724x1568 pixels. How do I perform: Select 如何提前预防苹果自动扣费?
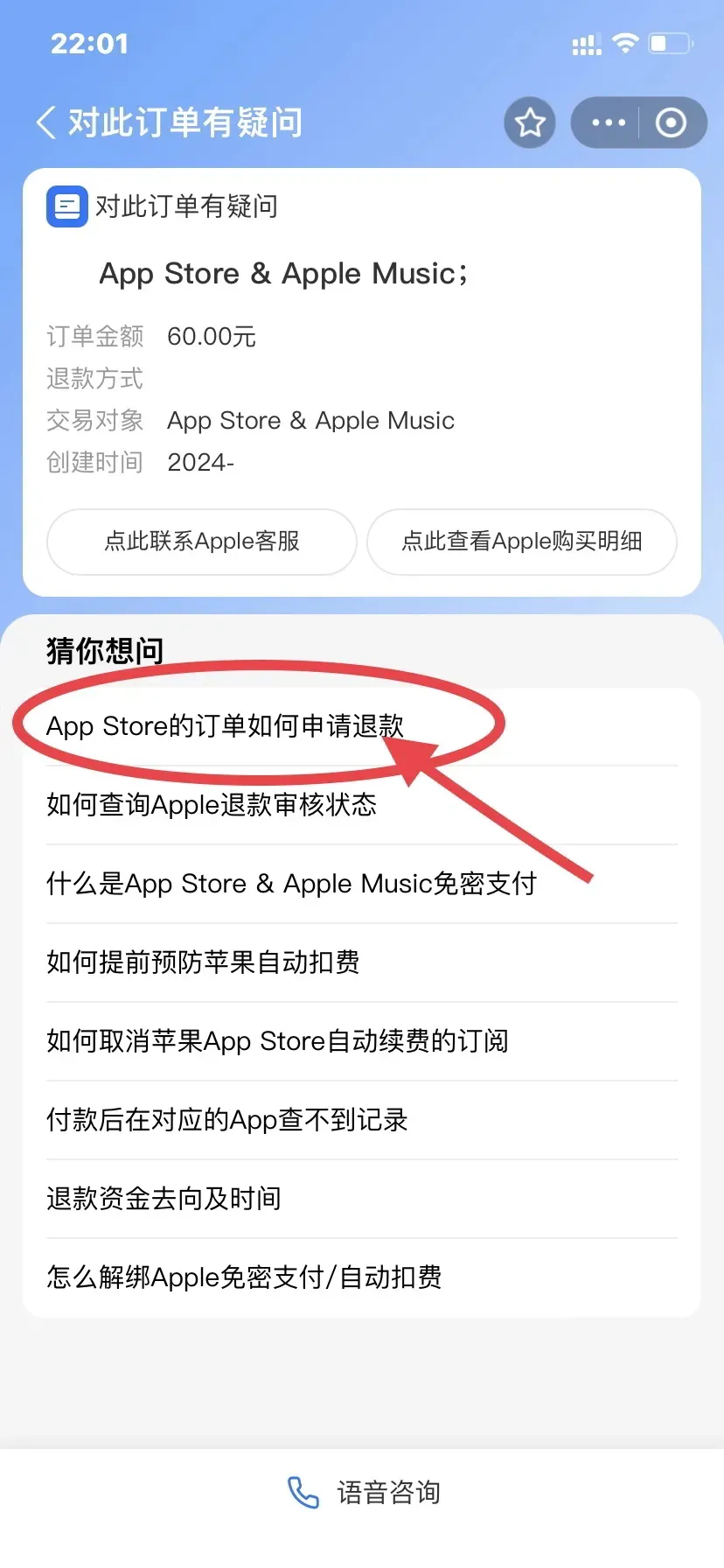click(203, 962)
